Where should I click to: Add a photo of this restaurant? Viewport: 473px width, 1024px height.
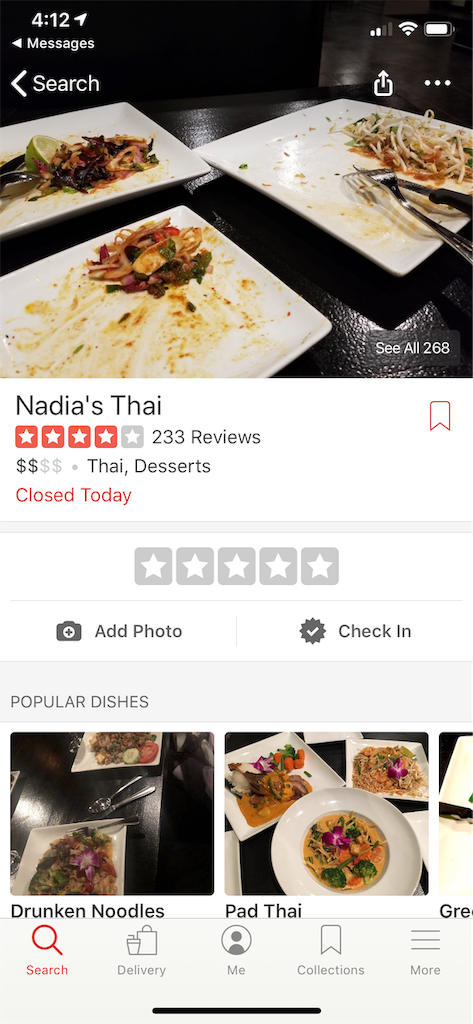(x=119, y=631)
